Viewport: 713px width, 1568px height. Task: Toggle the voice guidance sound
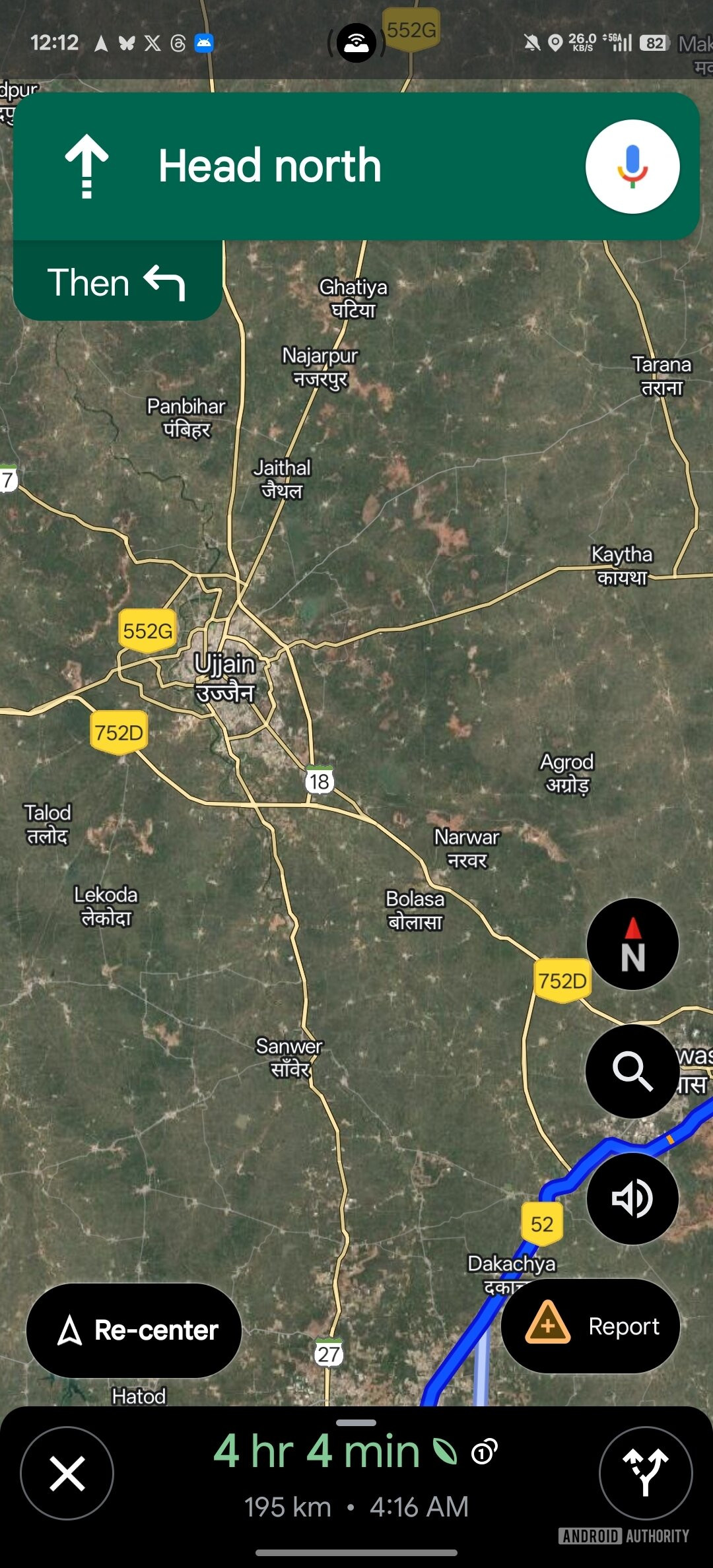(x=632, y=1198)
